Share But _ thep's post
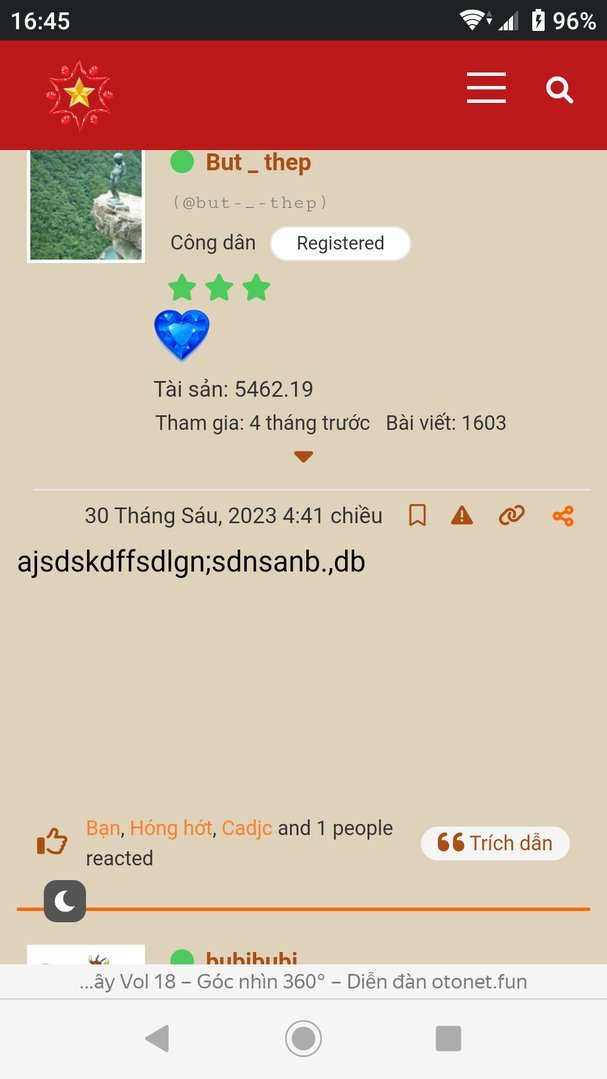 (563, 515)
